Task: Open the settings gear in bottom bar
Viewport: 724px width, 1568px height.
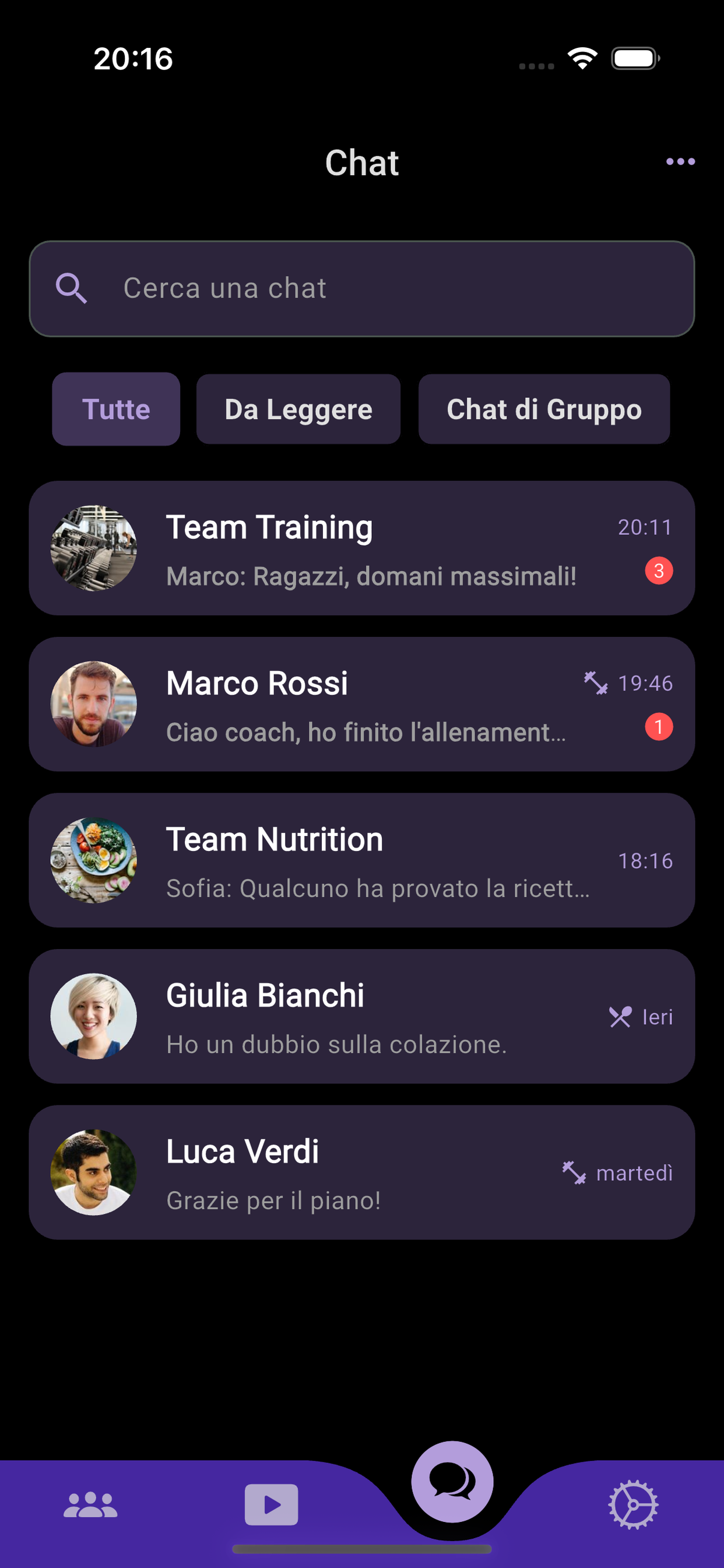Action: coord(633,1503)
